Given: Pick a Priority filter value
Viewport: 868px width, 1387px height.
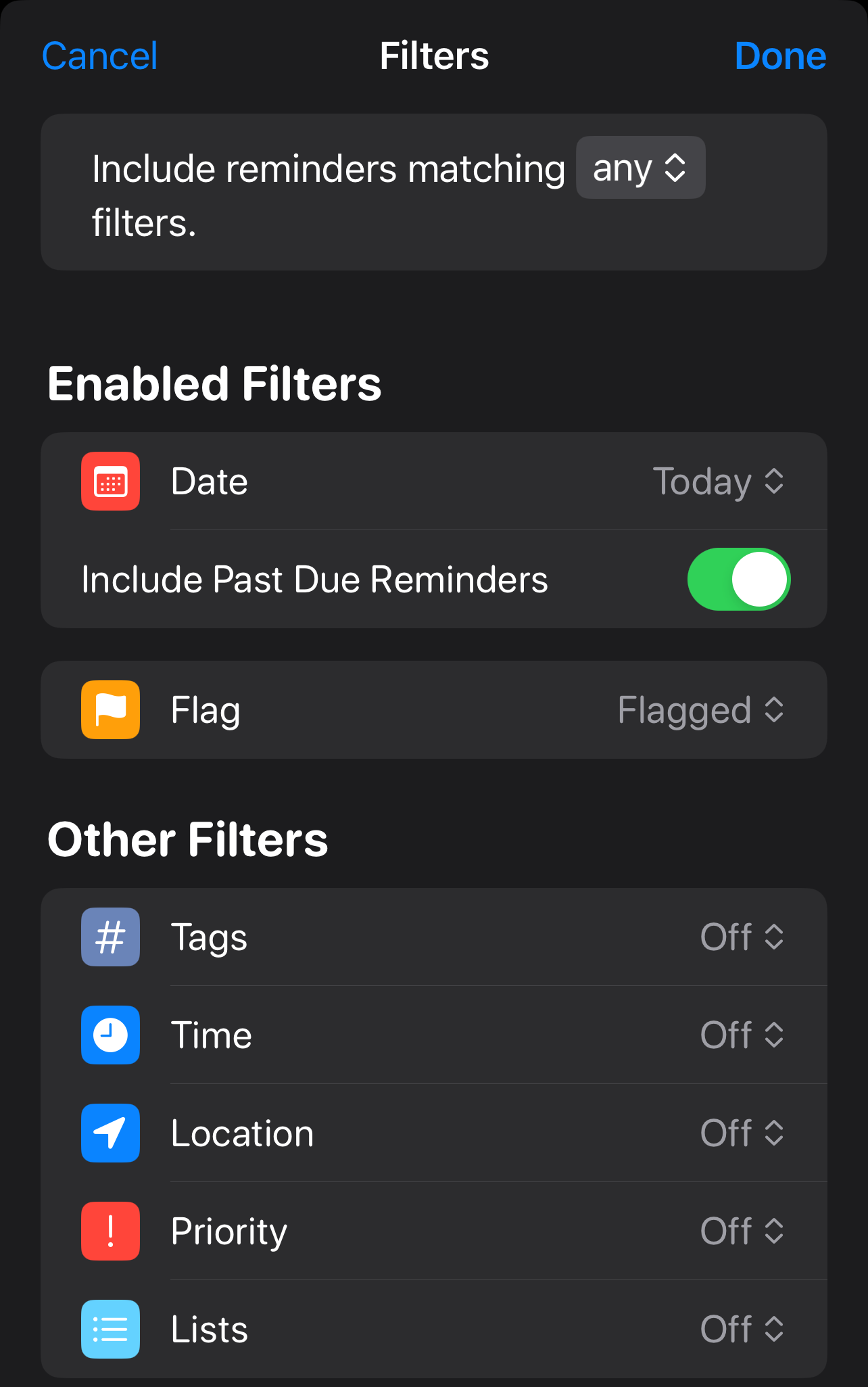Looking at the screenshot, I should click(741, 1231).
